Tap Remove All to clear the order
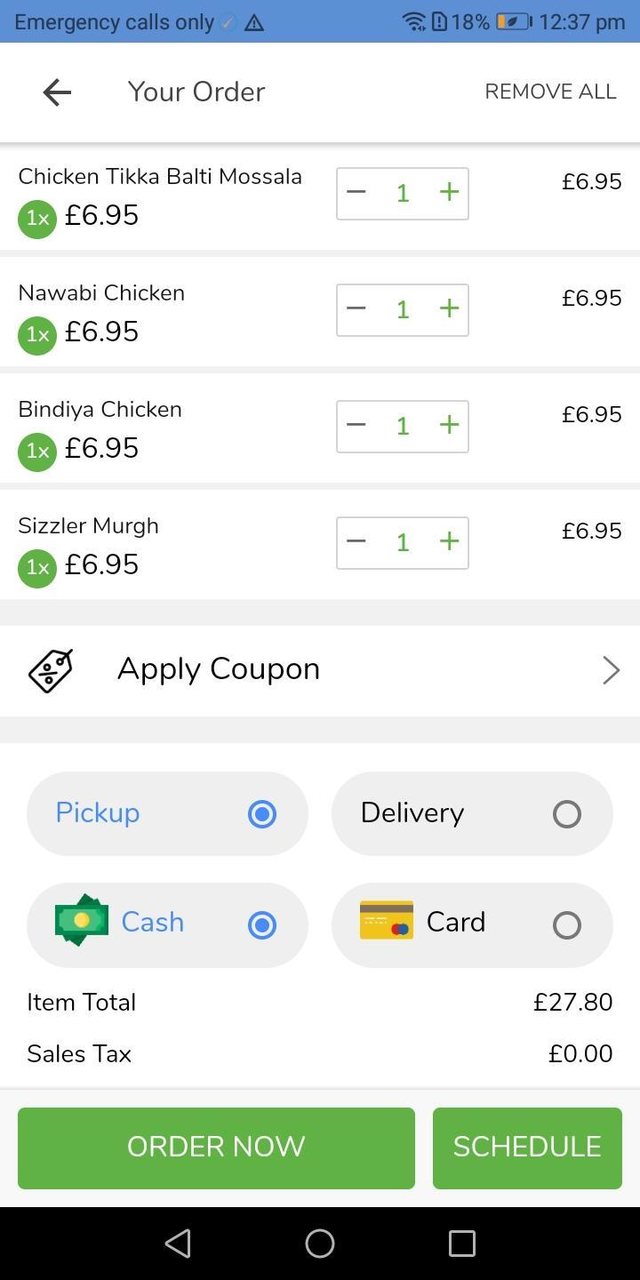 (x=550, y=92)
